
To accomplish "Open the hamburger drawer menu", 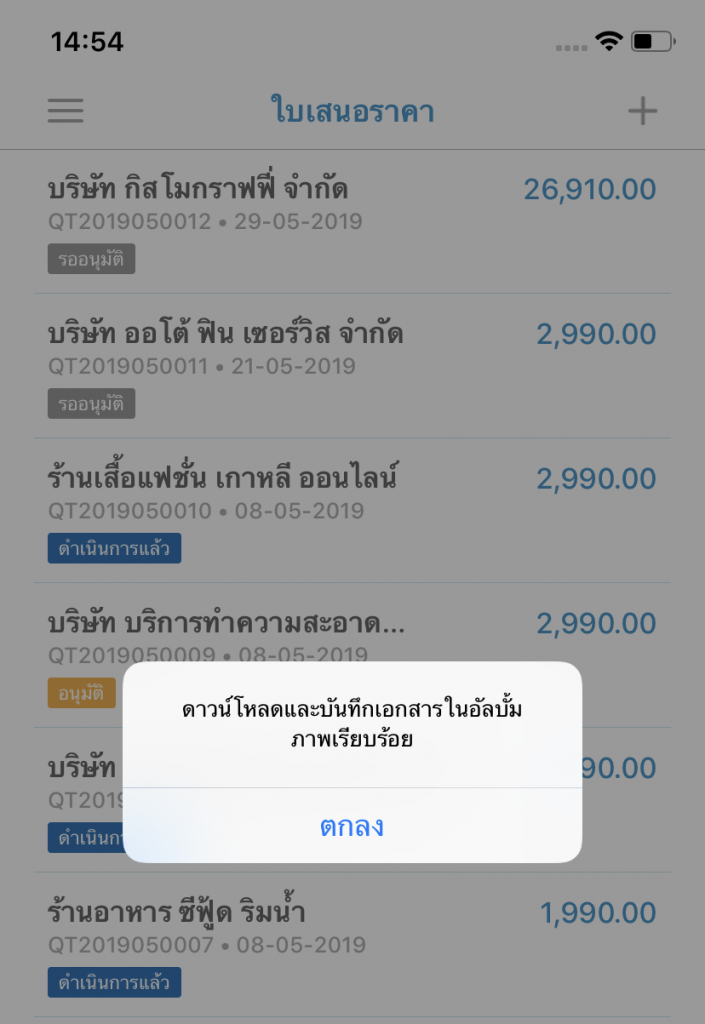I will [66, 111].
